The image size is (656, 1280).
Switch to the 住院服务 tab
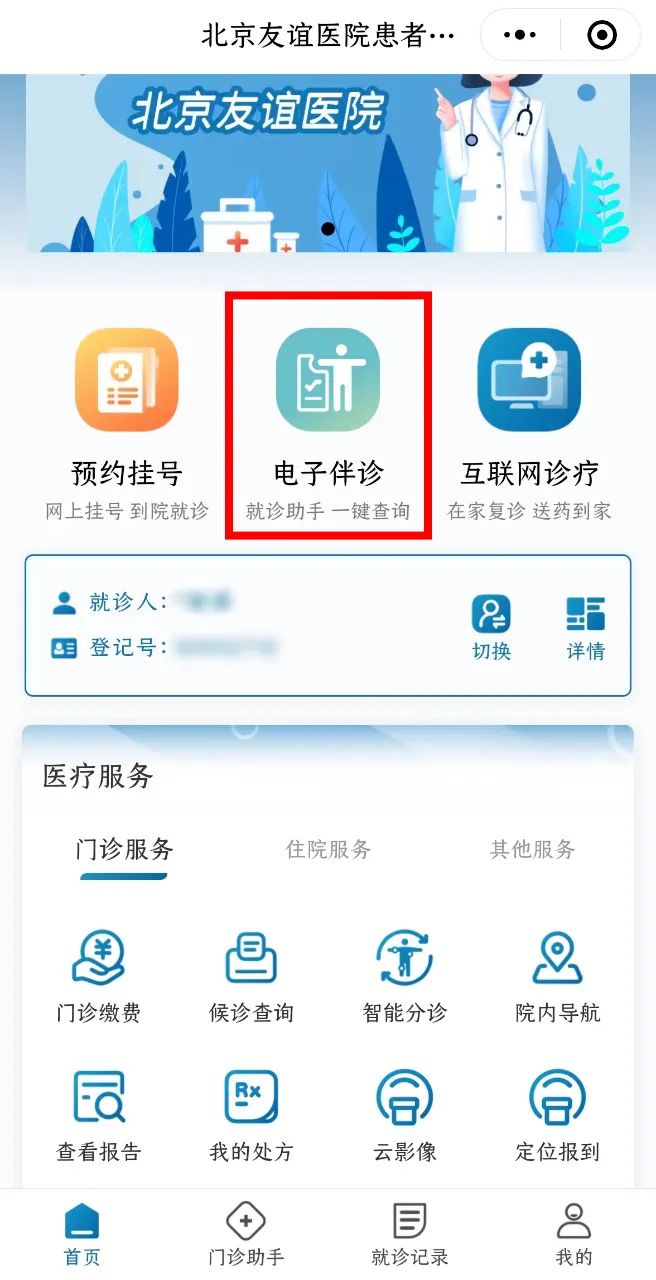pyautogui.click(x=328, y=849)
